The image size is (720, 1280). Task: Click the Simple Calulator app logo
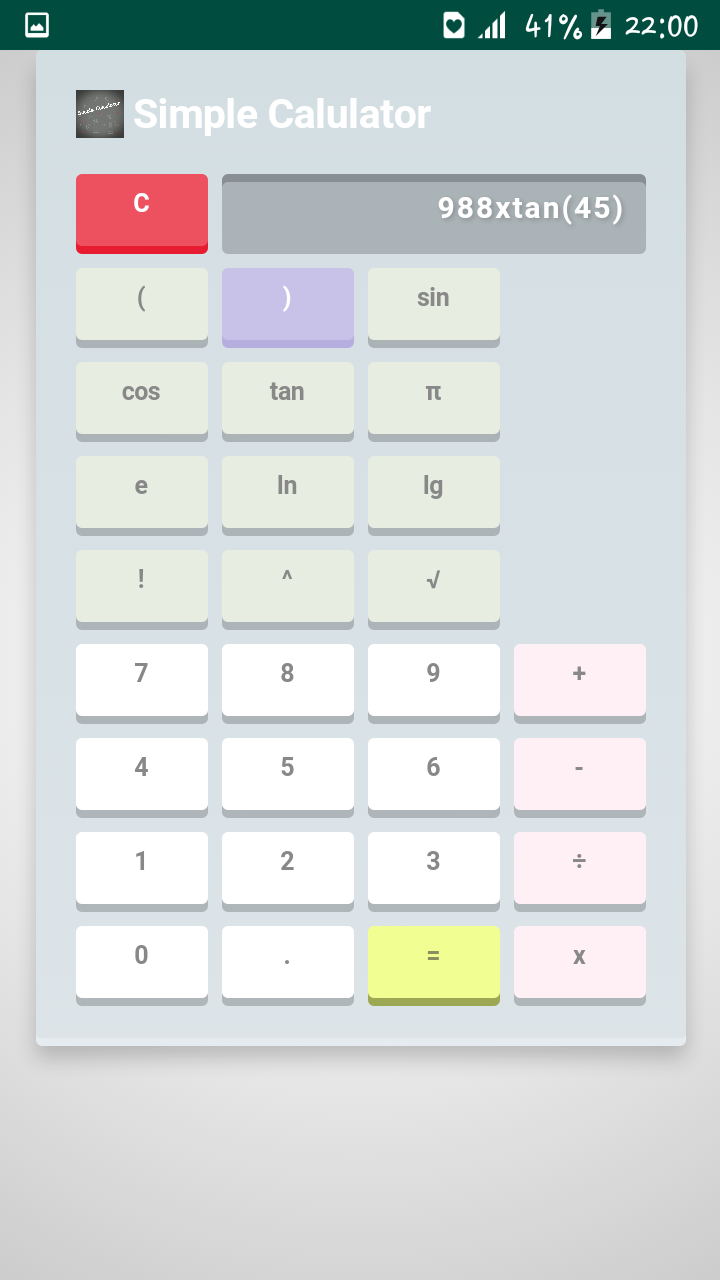99,113
